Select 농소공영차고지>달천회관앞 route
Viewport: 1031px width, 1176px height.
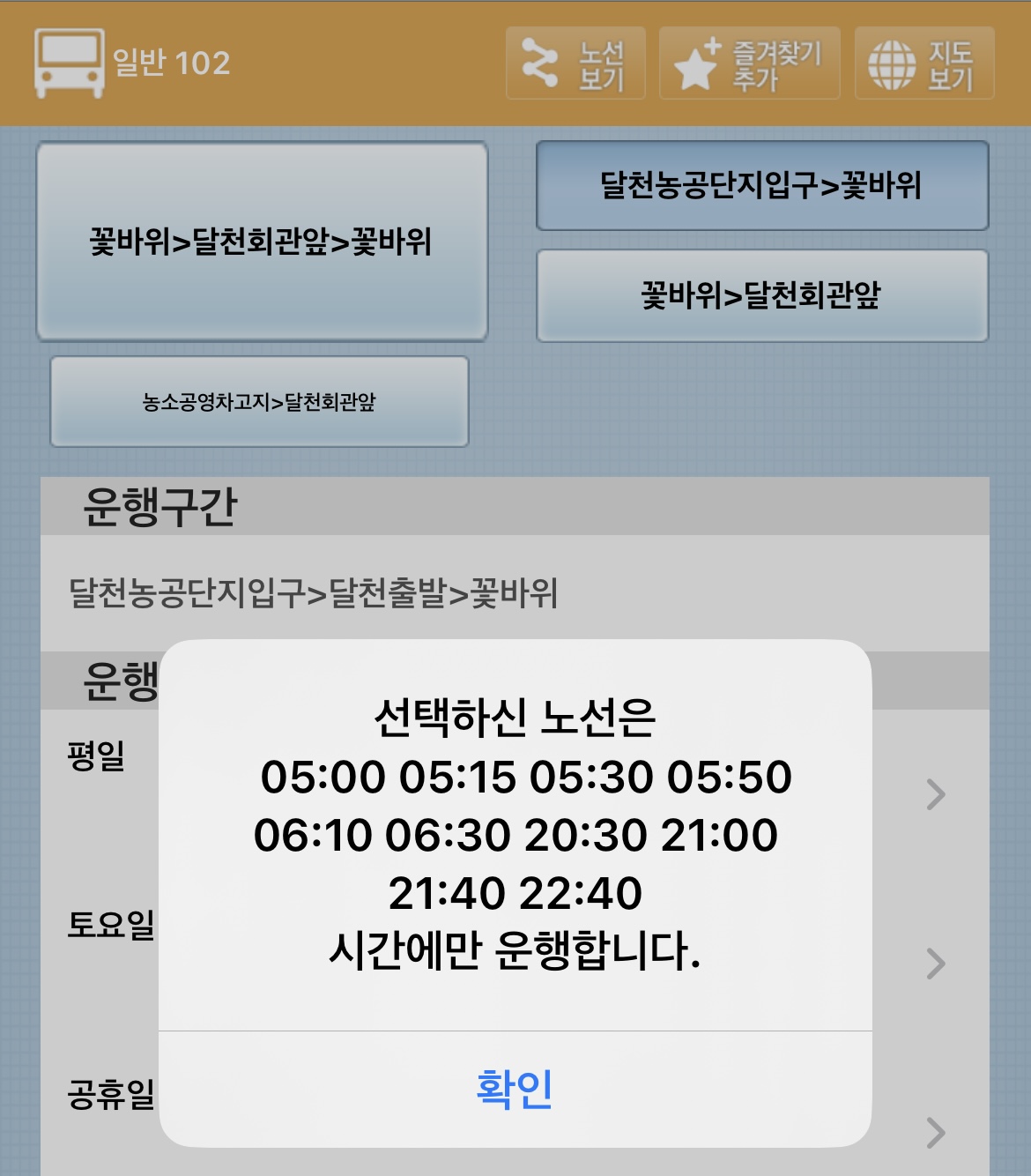pos(259,402)
